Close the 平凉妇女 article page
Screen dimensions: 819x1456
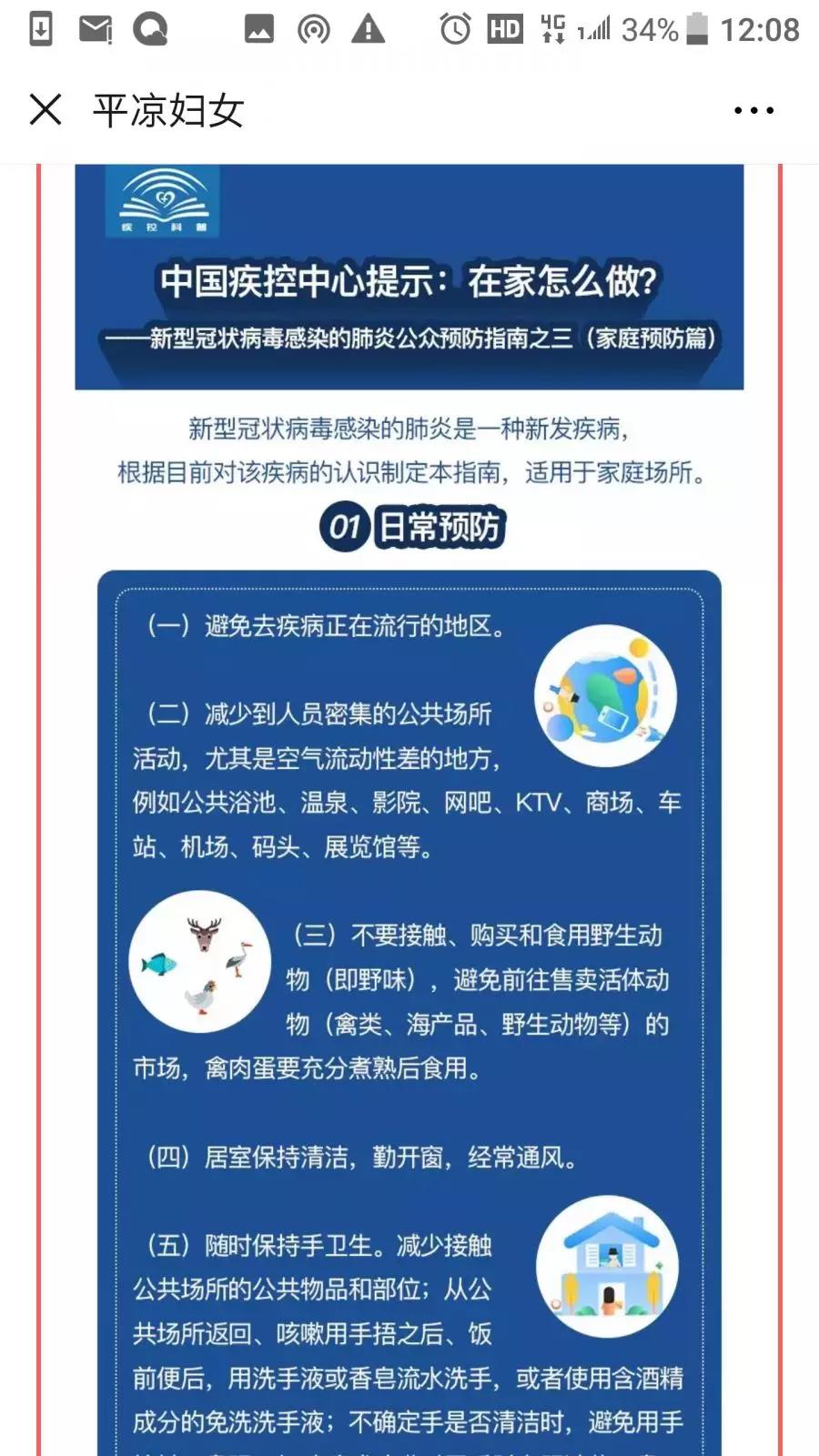pyautogui.click(x=45, y=110)
